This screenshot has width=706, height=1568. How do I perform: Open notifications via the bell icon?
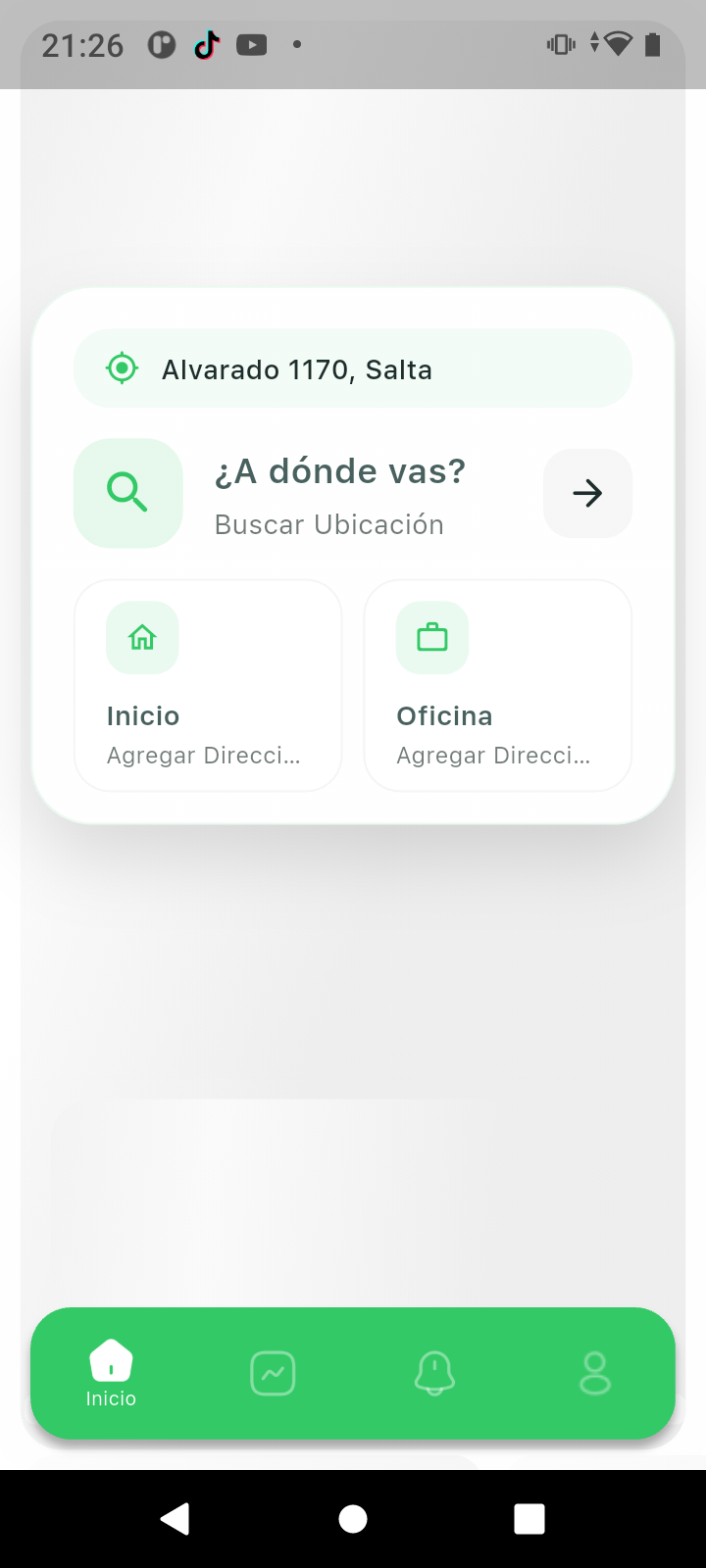click(x=434, y=1372)
